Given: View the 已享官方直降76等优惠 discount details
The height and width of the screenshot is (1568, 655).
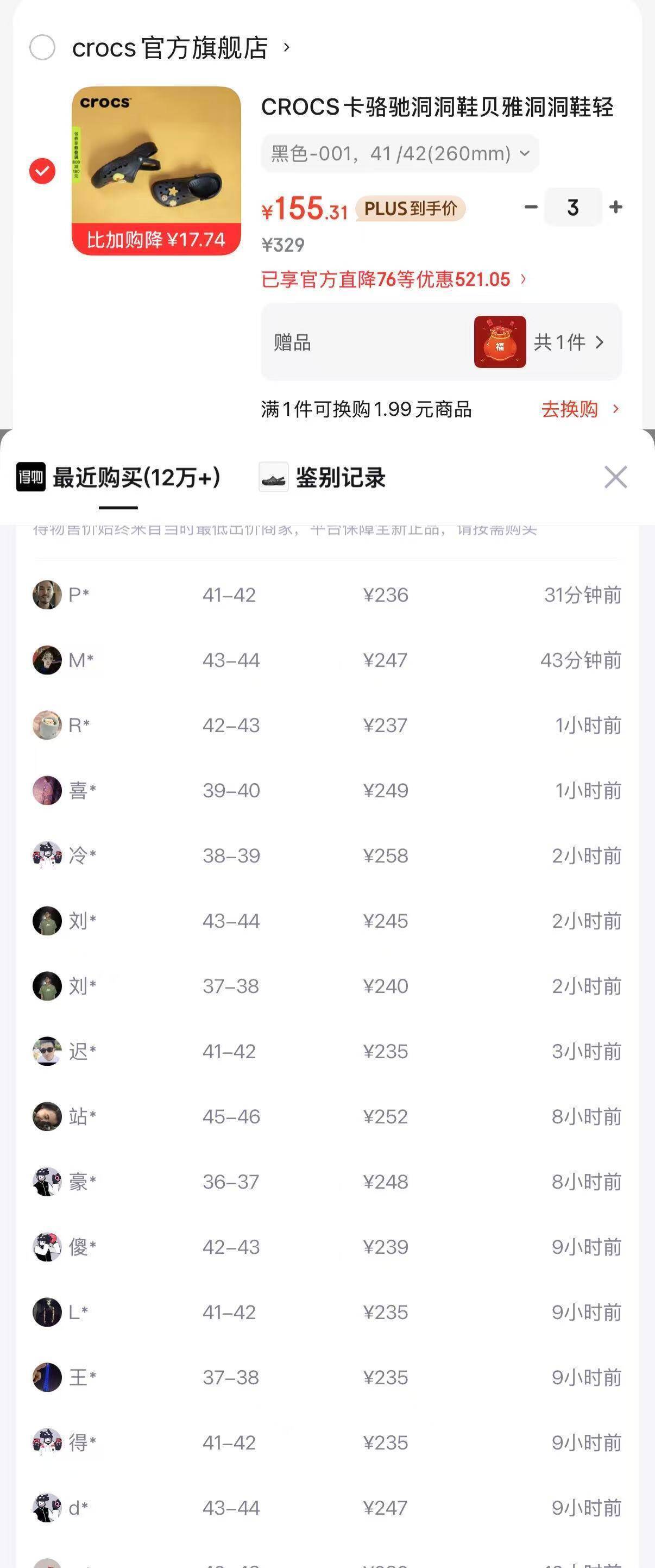Looking at the screenshot, I should (x=393, y=279).
